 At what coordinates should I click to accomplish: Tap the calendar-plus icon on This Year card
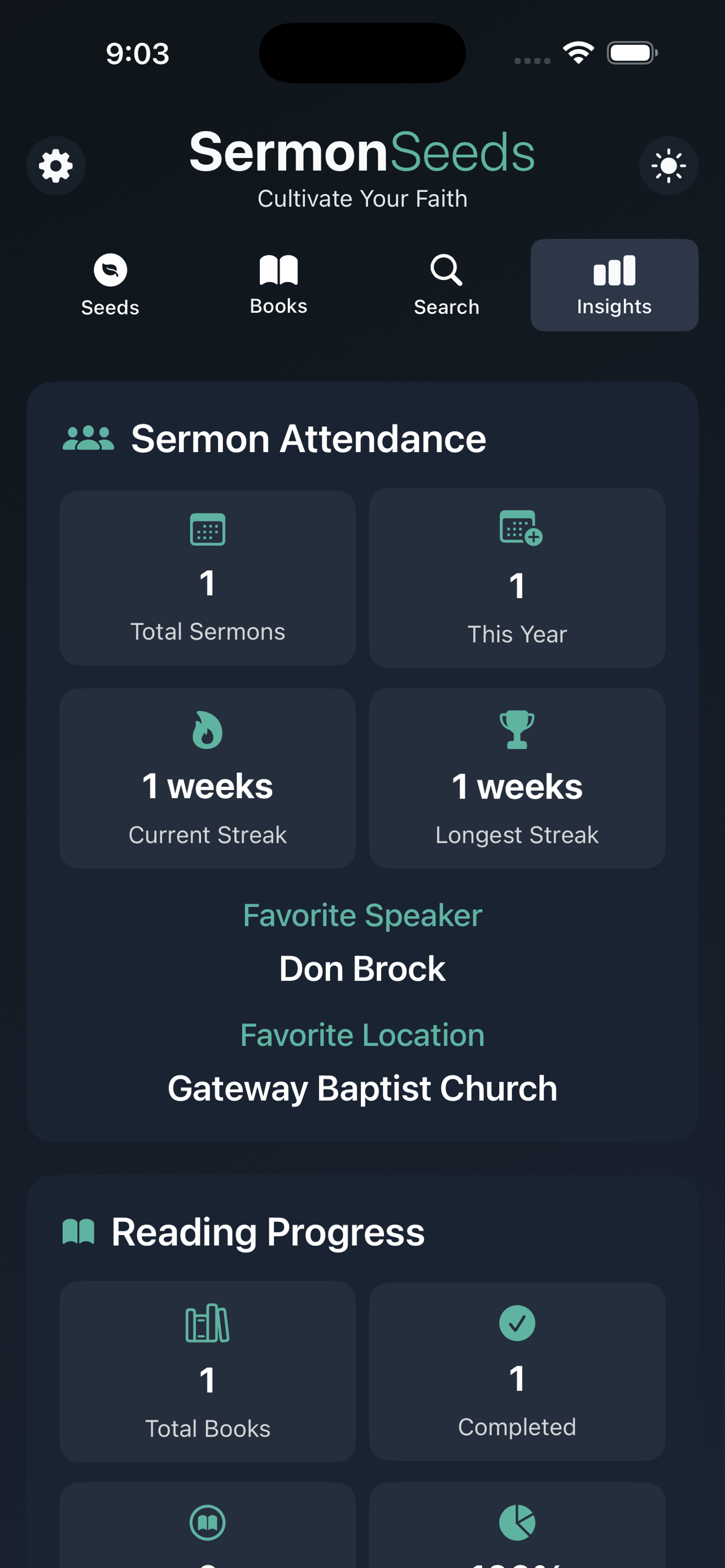(x=517, y=528)
